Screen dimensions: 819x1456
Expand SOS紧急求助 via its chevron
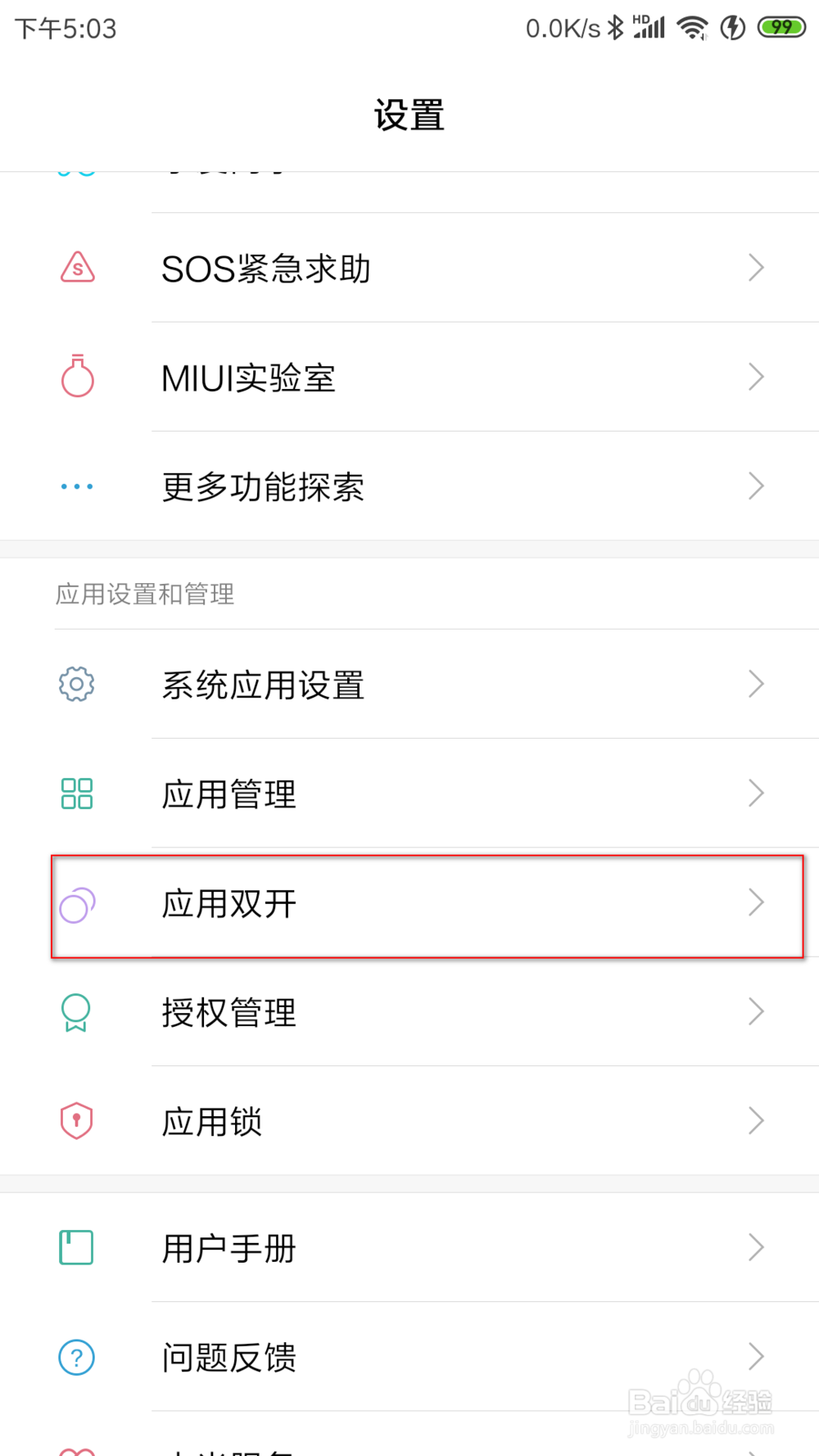click(755, 267)
